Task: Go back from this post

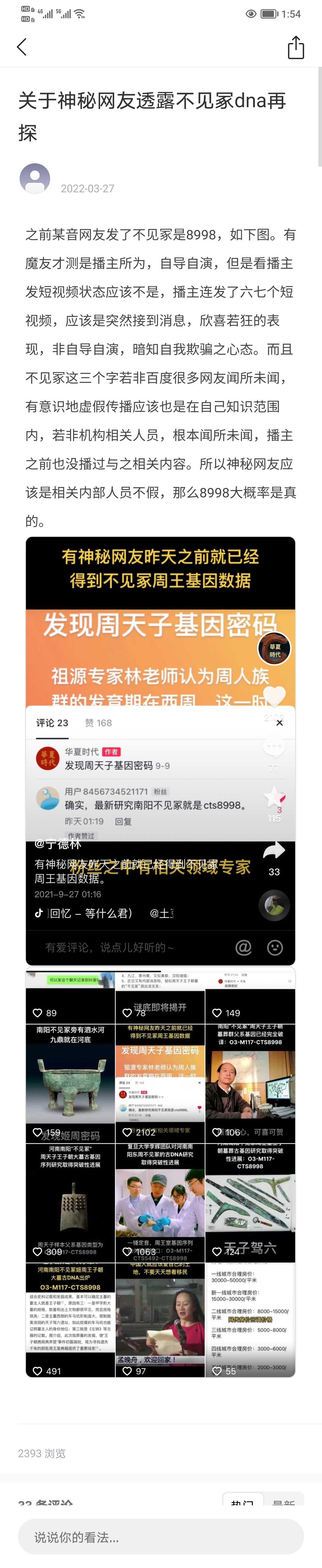Action: coord(22,47)
